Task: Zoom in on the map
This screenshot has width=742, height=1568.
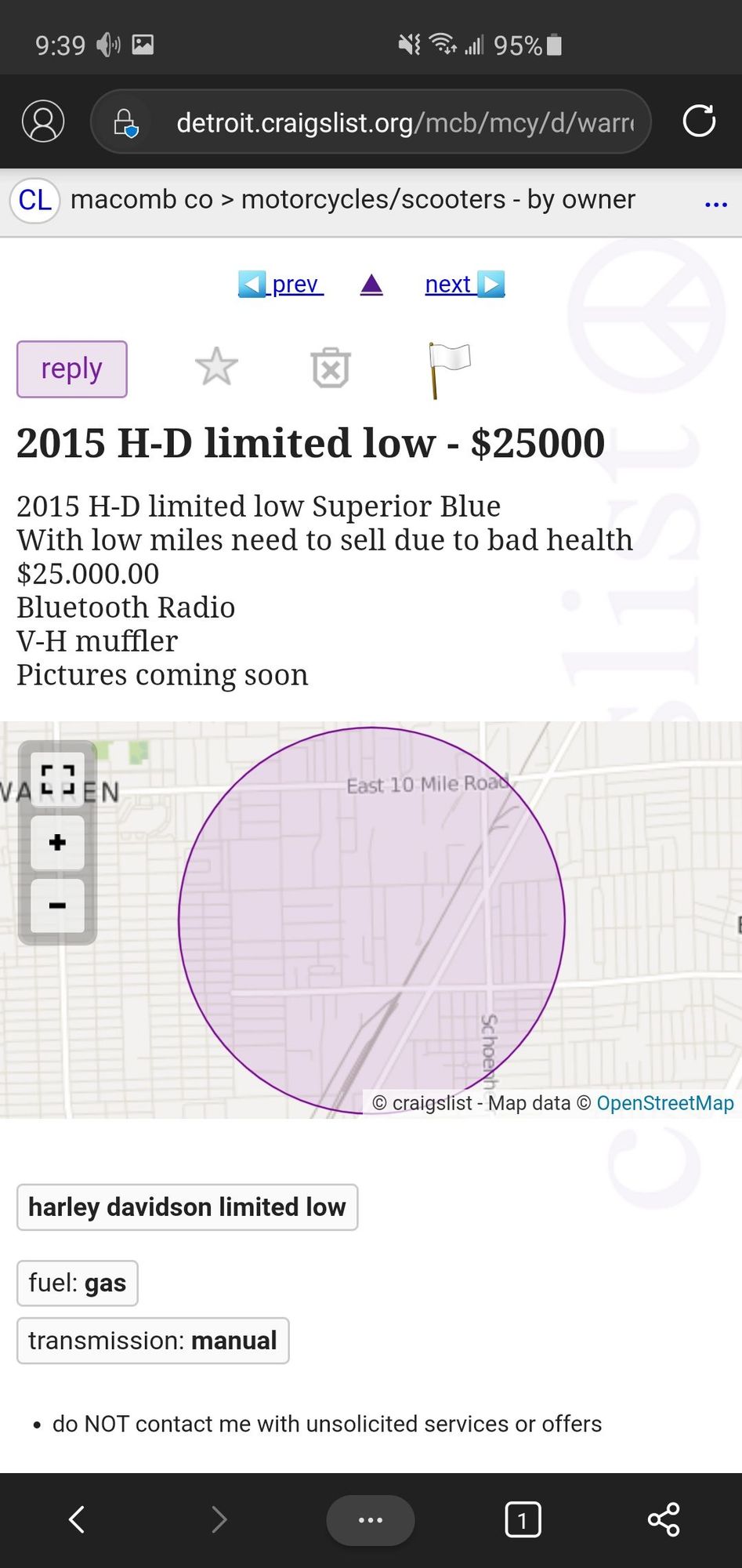Action: [x=57, y=843]
